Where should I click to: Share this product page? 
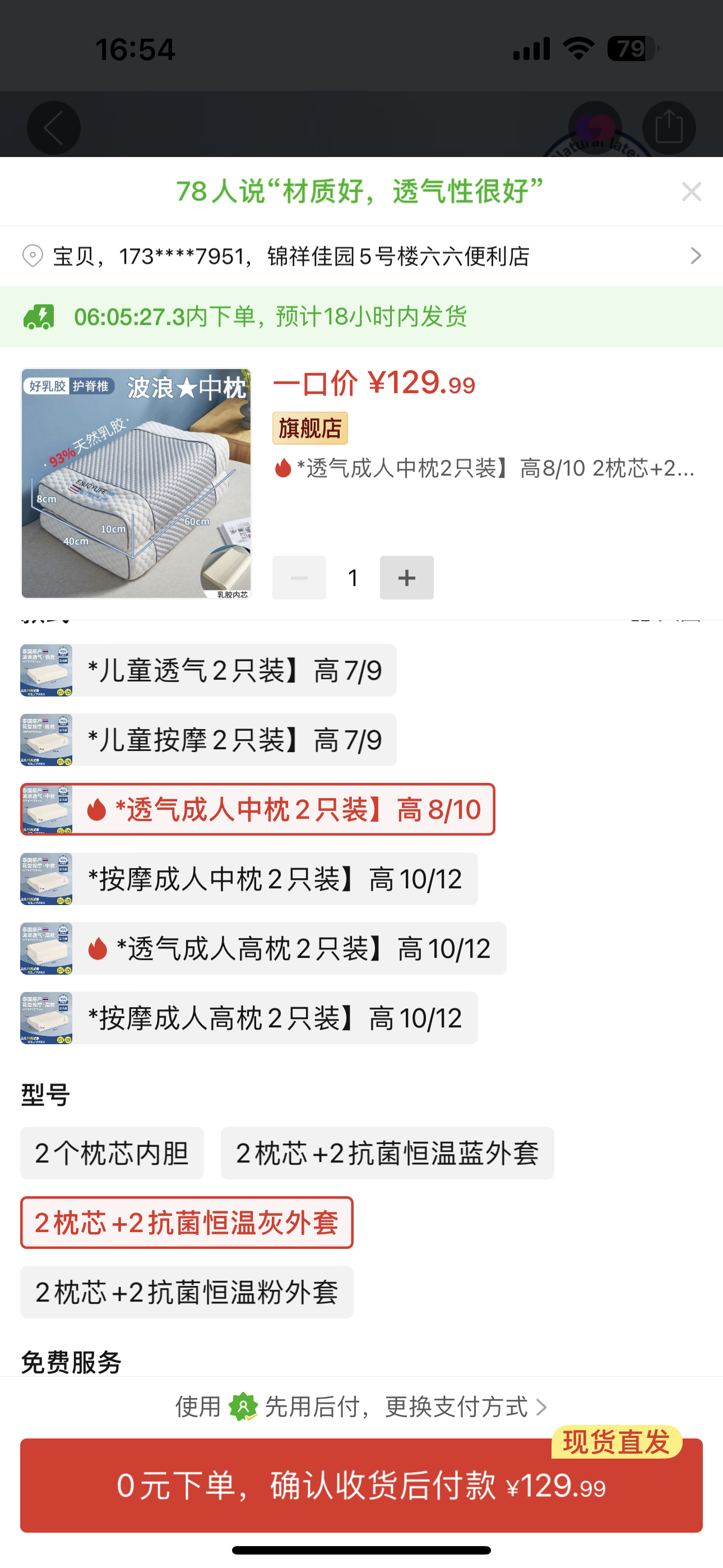point(669,128)
